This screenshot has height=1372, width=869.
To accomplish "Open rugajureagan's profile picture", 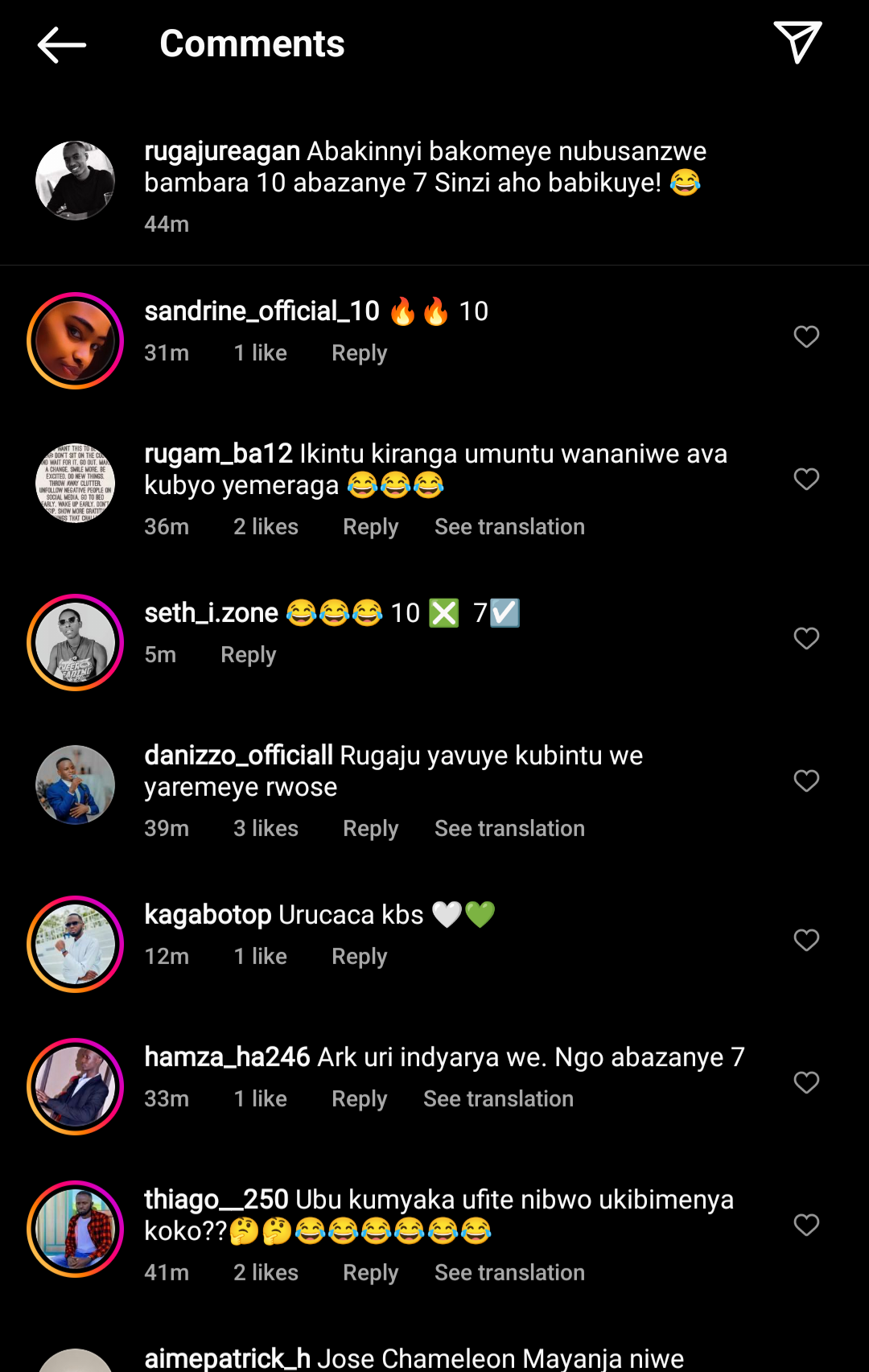I will coord(76,180).
